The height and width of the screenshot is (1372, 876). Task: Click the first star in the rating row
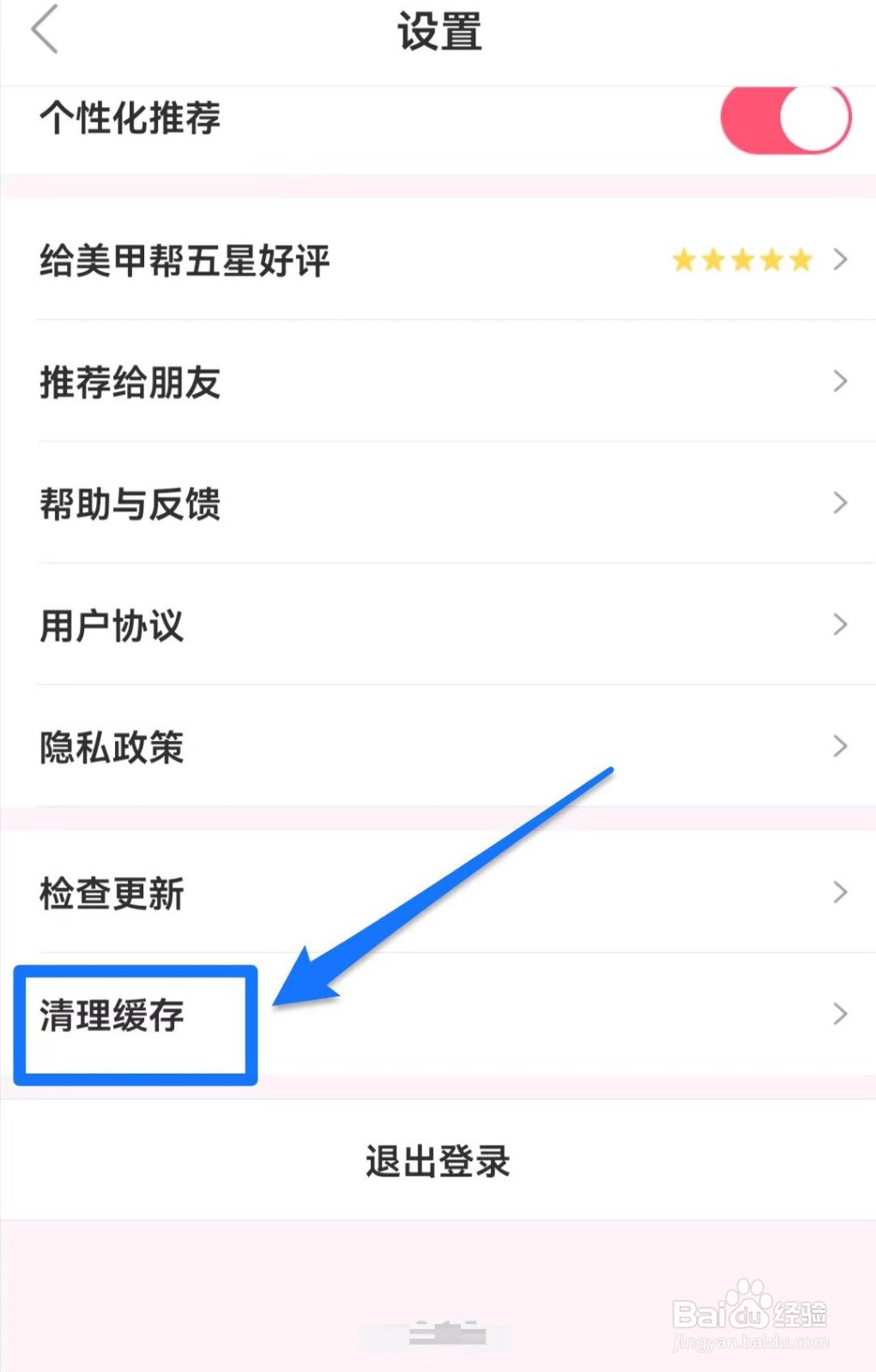(x=686, y=259)
